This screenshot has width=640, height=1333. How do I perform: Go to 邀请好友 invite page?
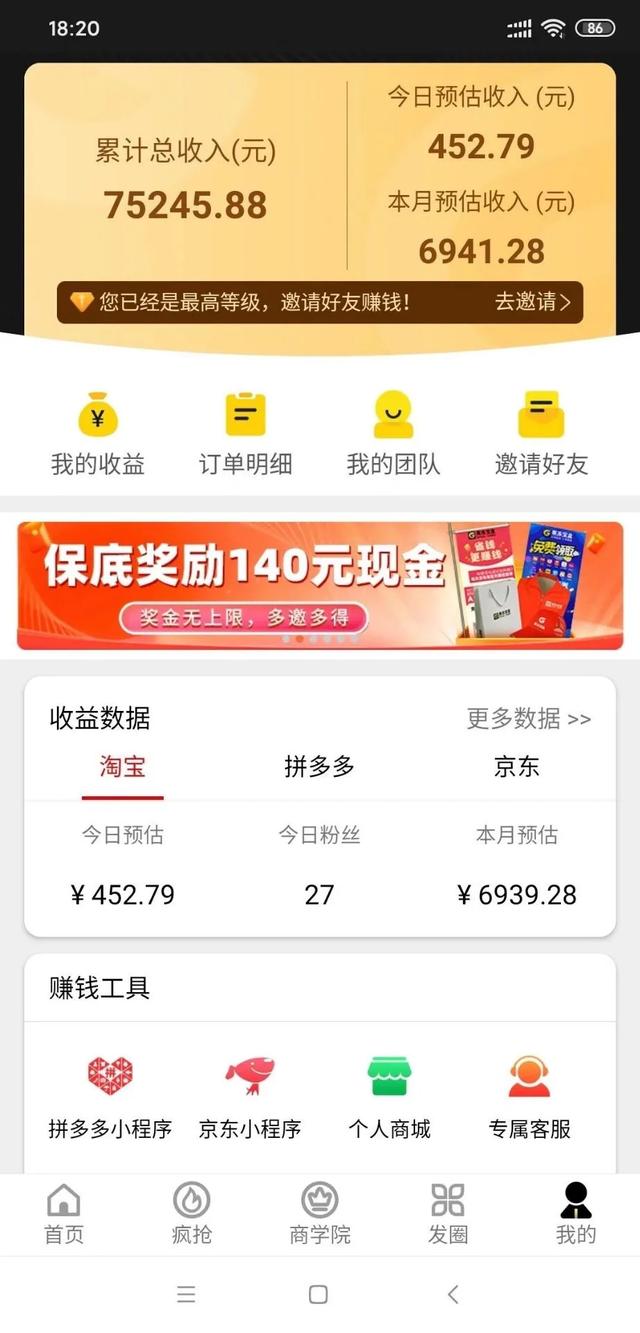541,433
